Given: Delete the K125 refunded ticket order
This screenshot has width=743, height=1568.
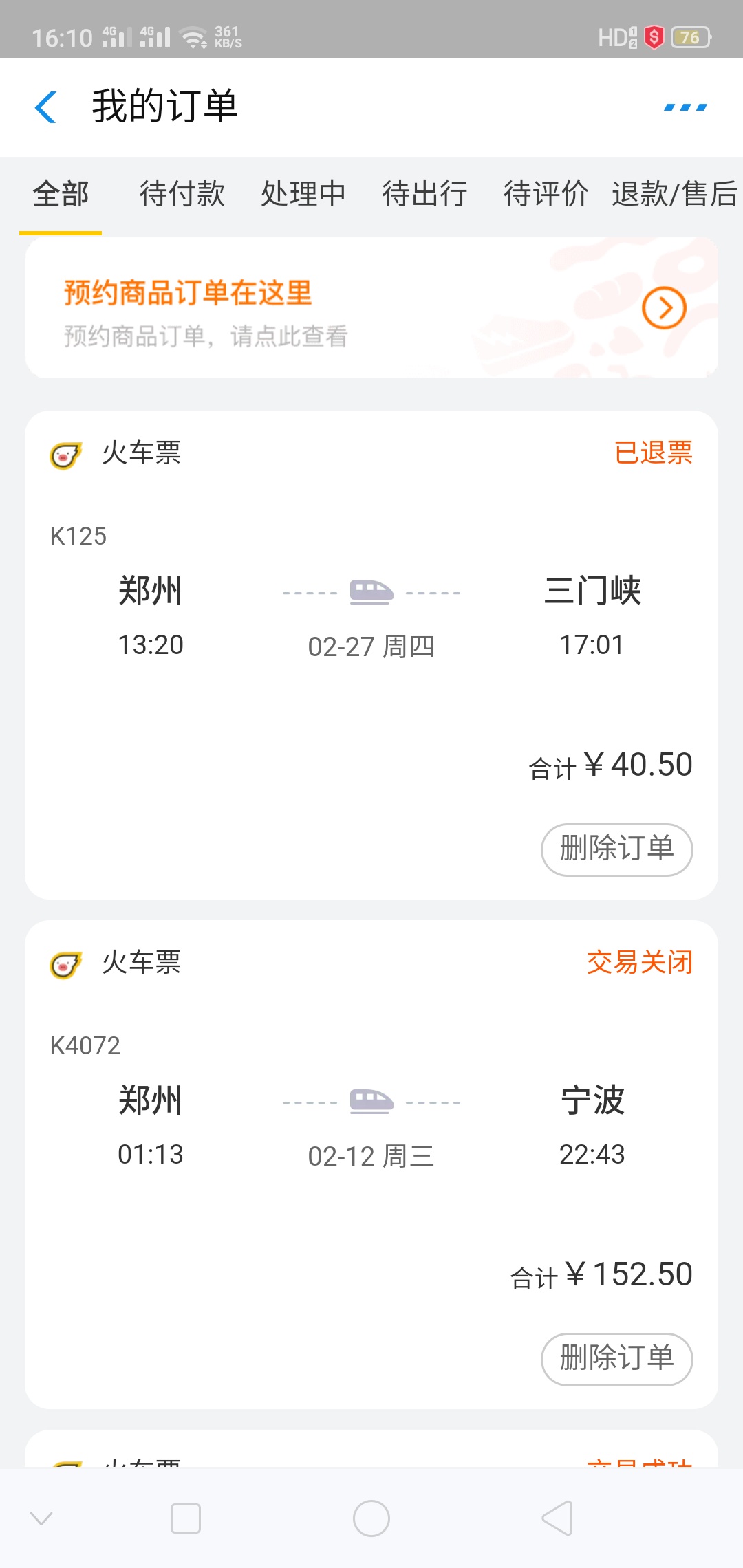Looking at the screenshot, I should [617, 849].
